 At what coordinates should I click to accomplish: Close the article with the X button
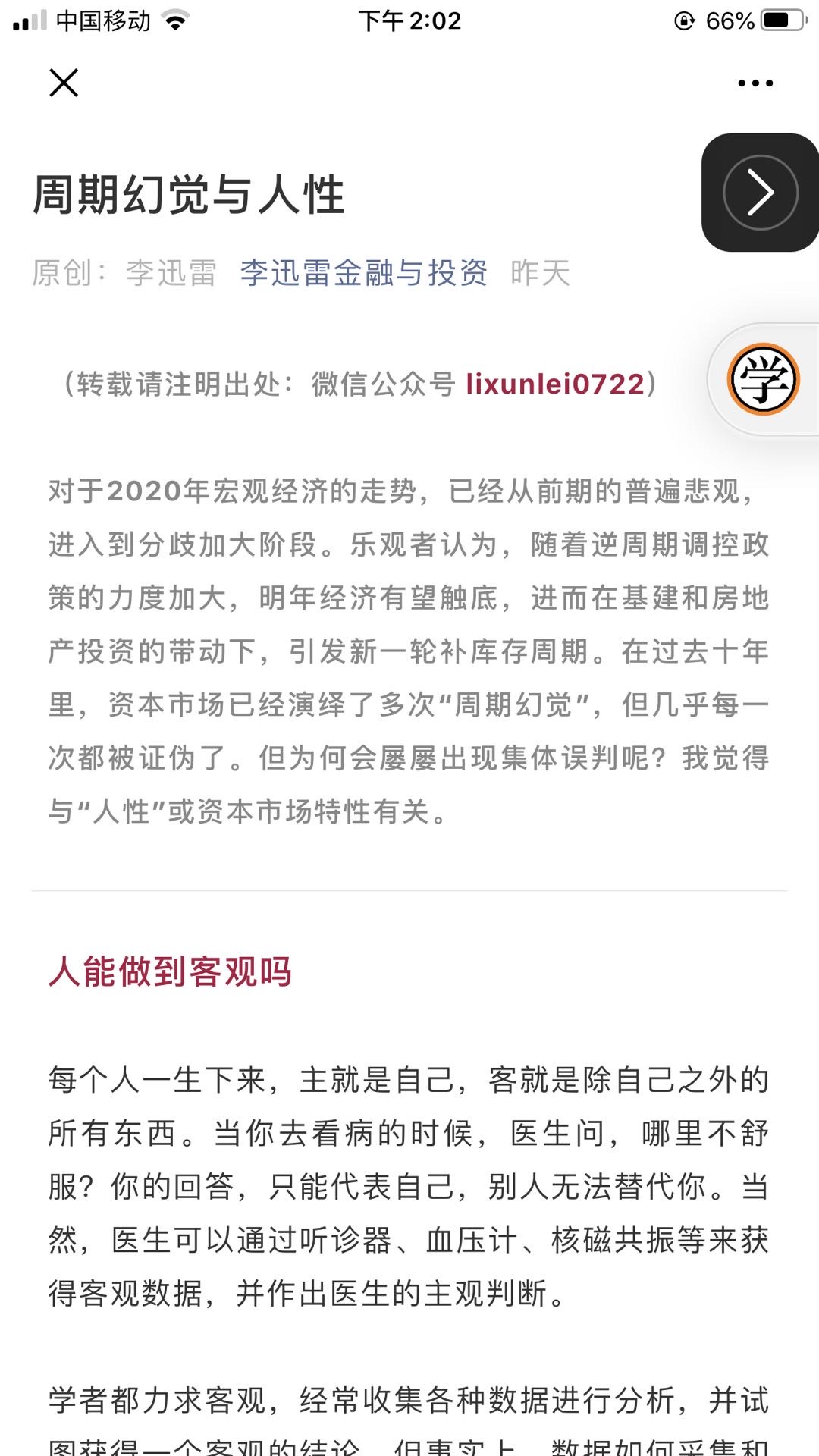point(64,83)
